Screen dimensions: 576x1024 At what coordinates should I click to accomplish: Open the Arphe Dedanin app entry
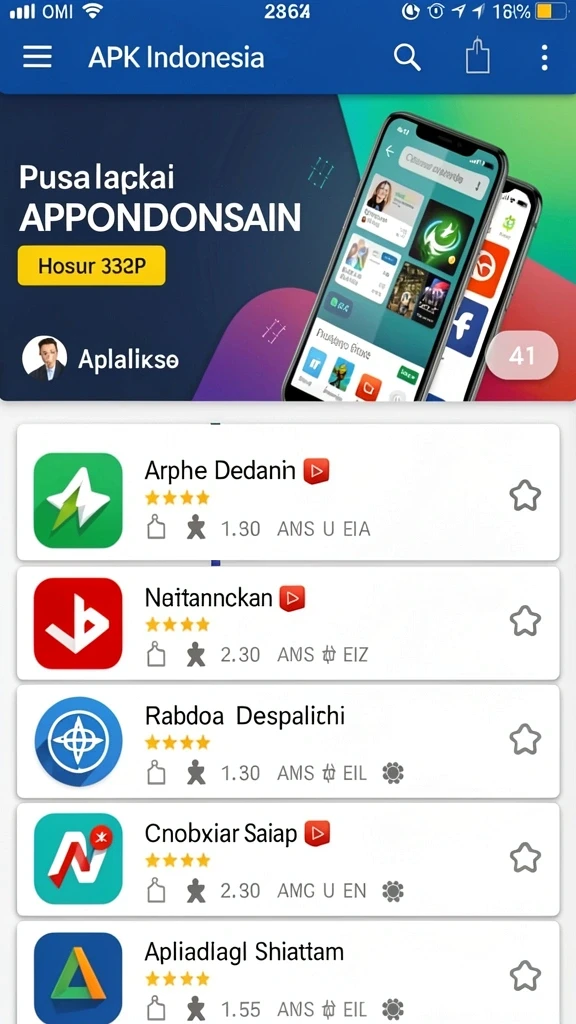point(288,492)
